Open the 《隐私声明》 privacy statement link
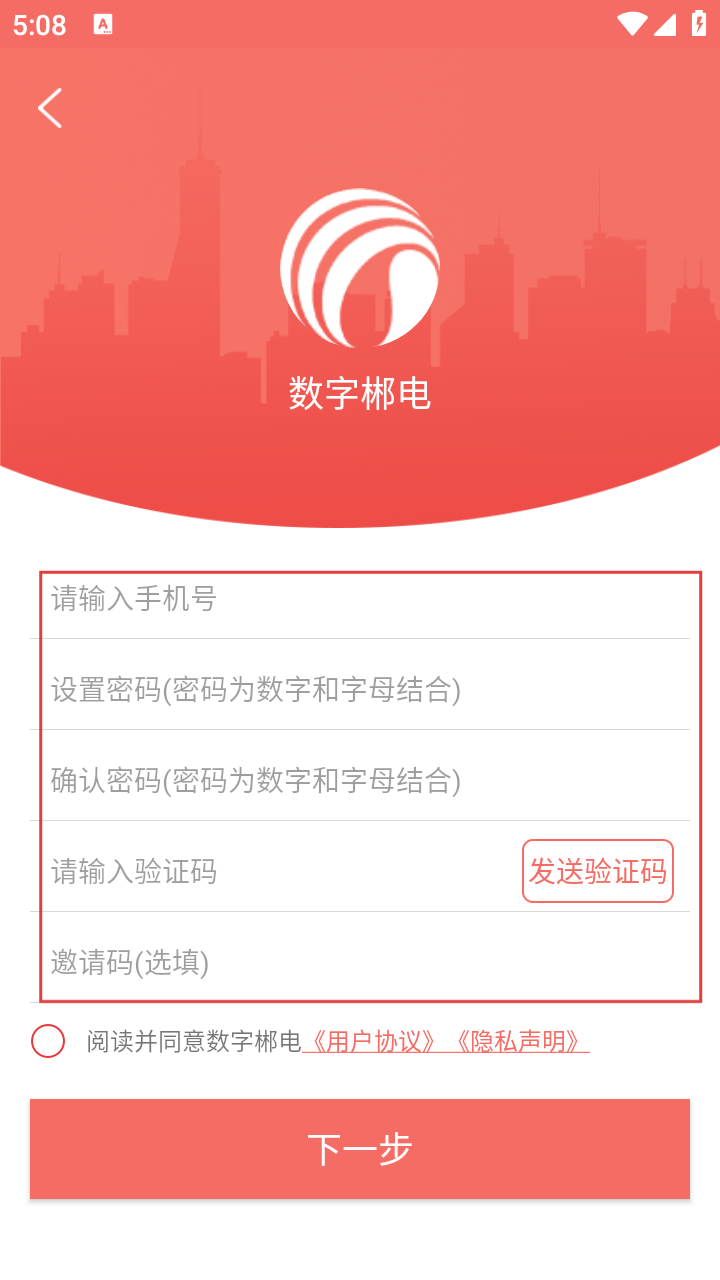The image size is (720, 1280). (517, 1041)
